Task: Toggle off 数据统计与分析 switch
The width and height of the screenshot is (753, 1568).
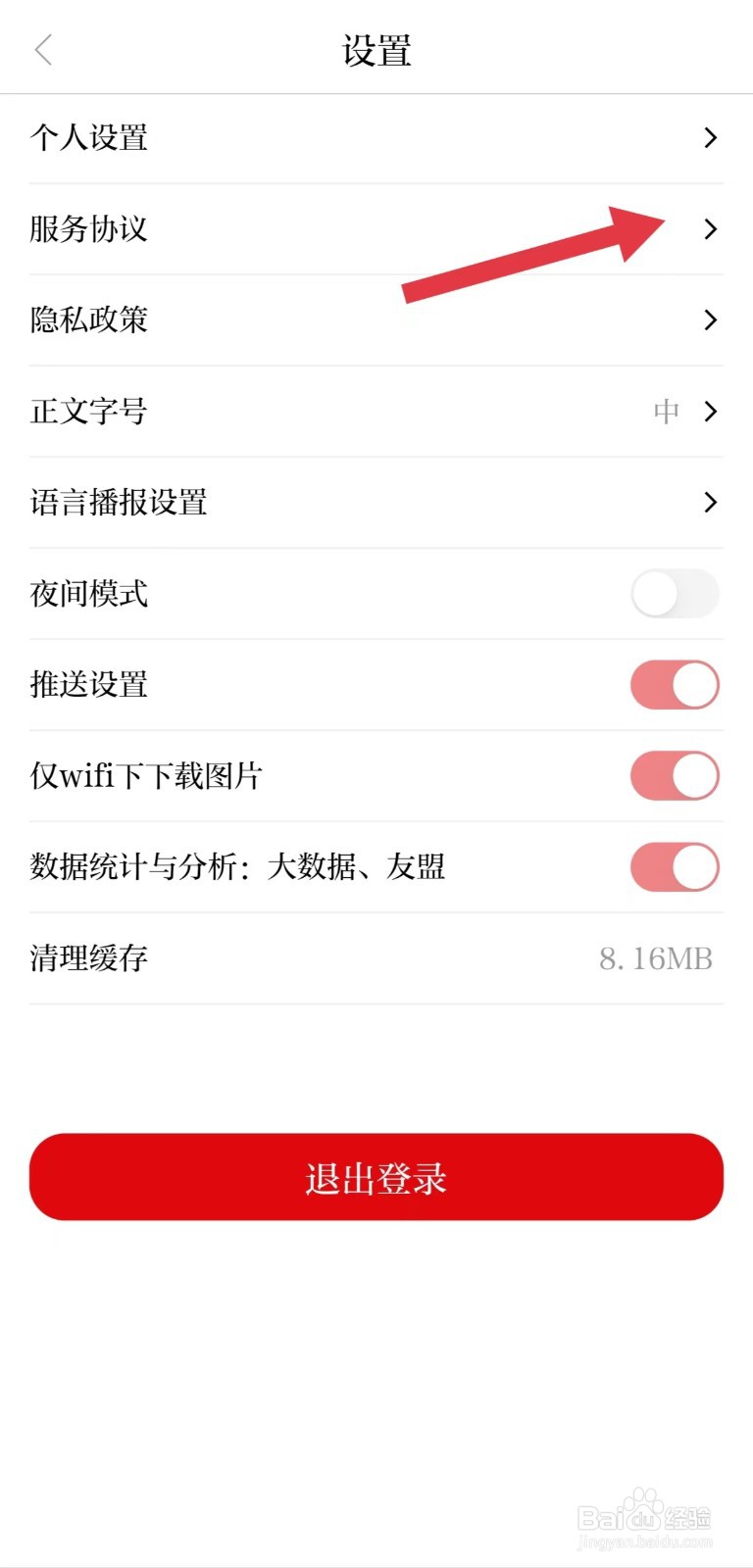Action: pos(675,867)
